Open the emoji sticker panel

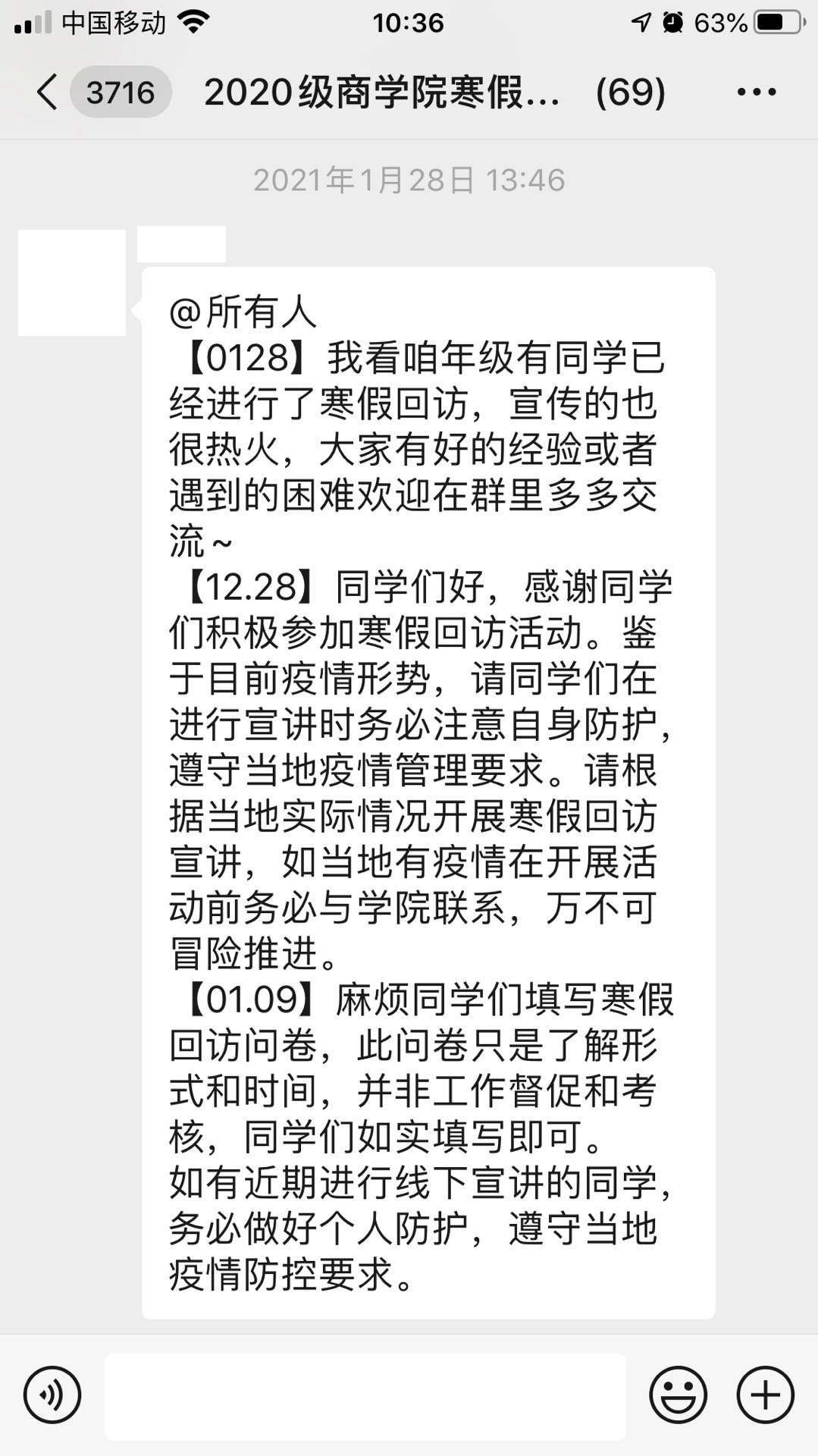(x=678, y=1395)
